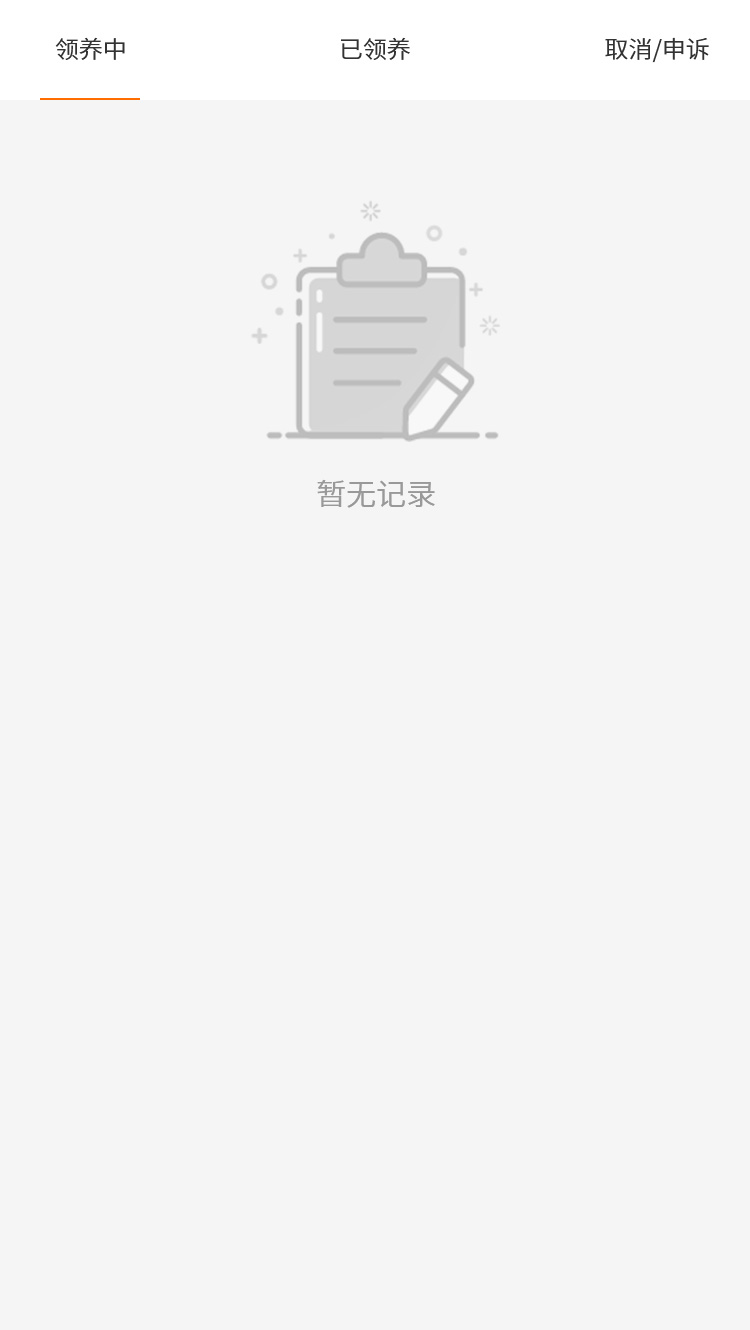The height and width of the screenshot is (1330, 750).
Task: Select the 领养中 tab
Action: click(90, 49)
